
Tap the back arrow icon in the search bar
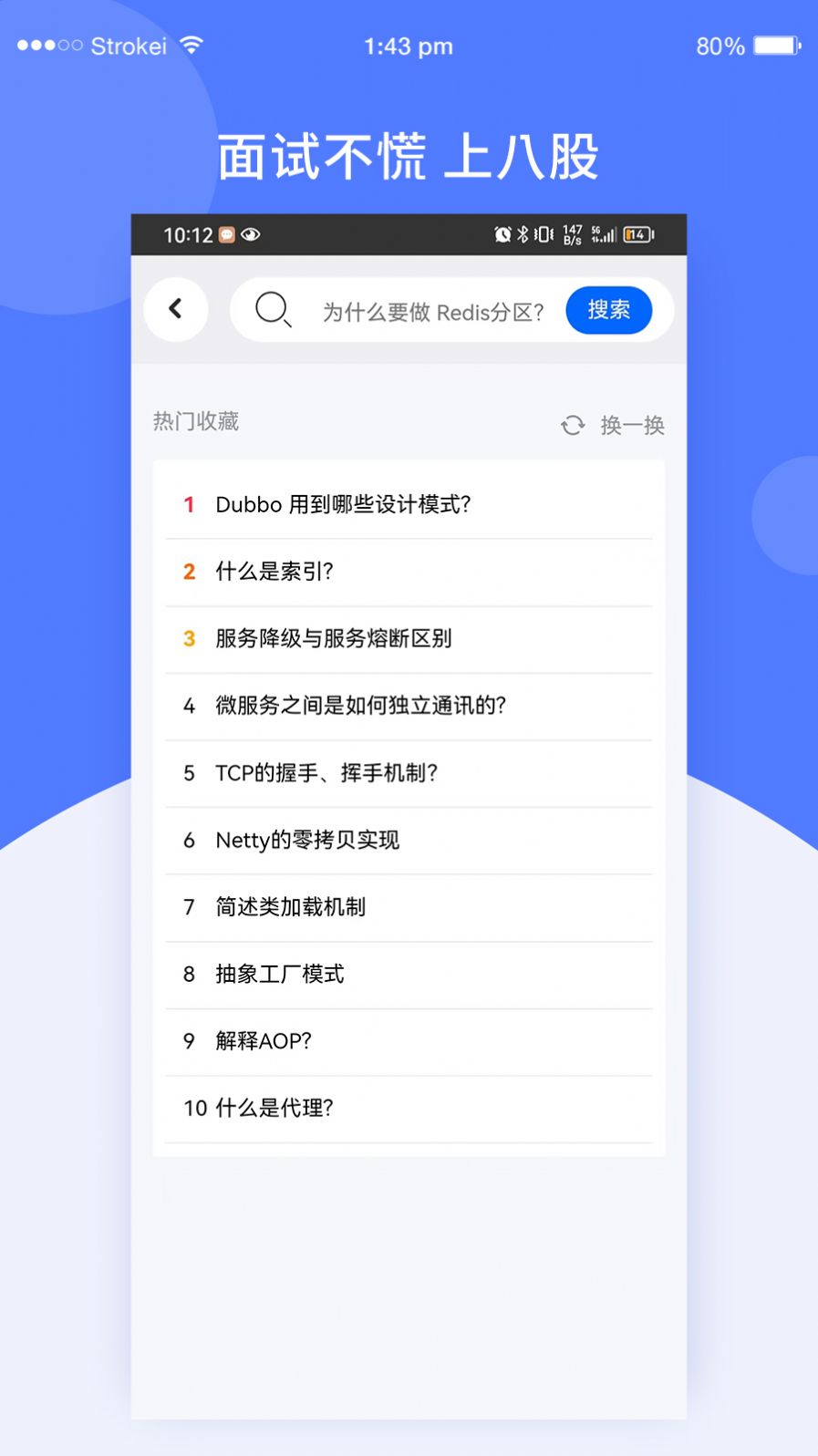click(x=176, y=310)
